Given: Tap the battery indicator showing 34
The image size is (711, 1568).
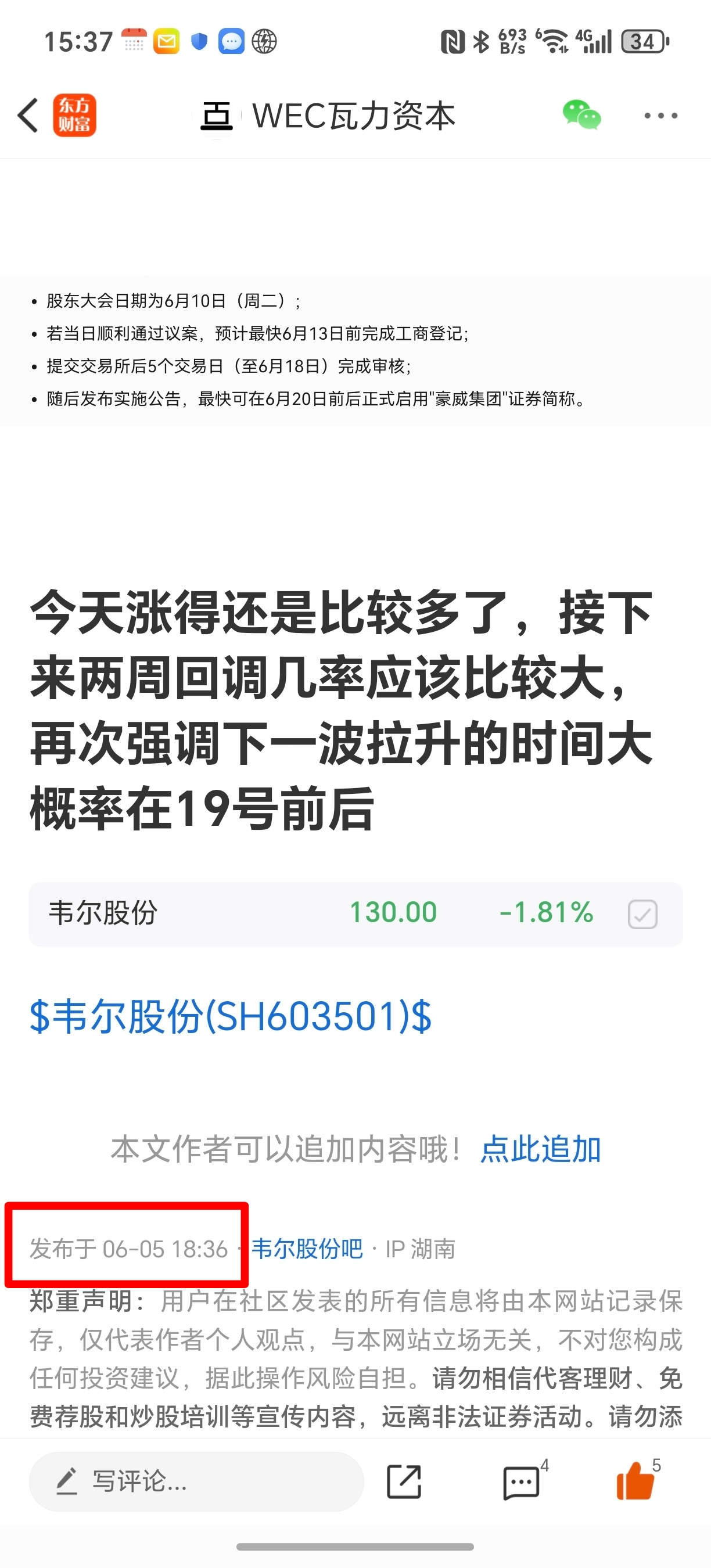Looking at the screenshot, I should tap(644, 41).
